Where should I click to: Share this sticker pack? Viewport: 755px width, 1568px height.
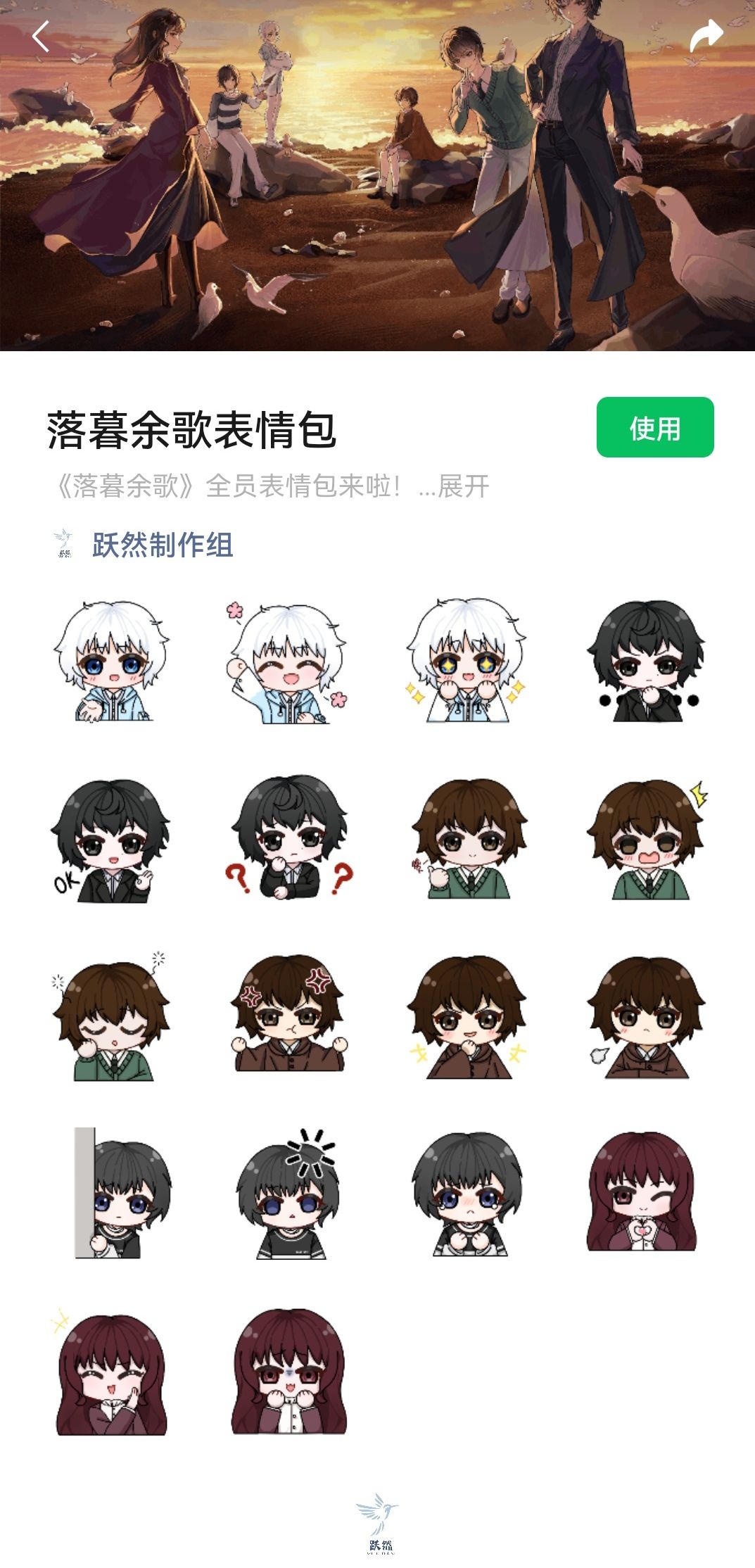[x=706, y=37]
